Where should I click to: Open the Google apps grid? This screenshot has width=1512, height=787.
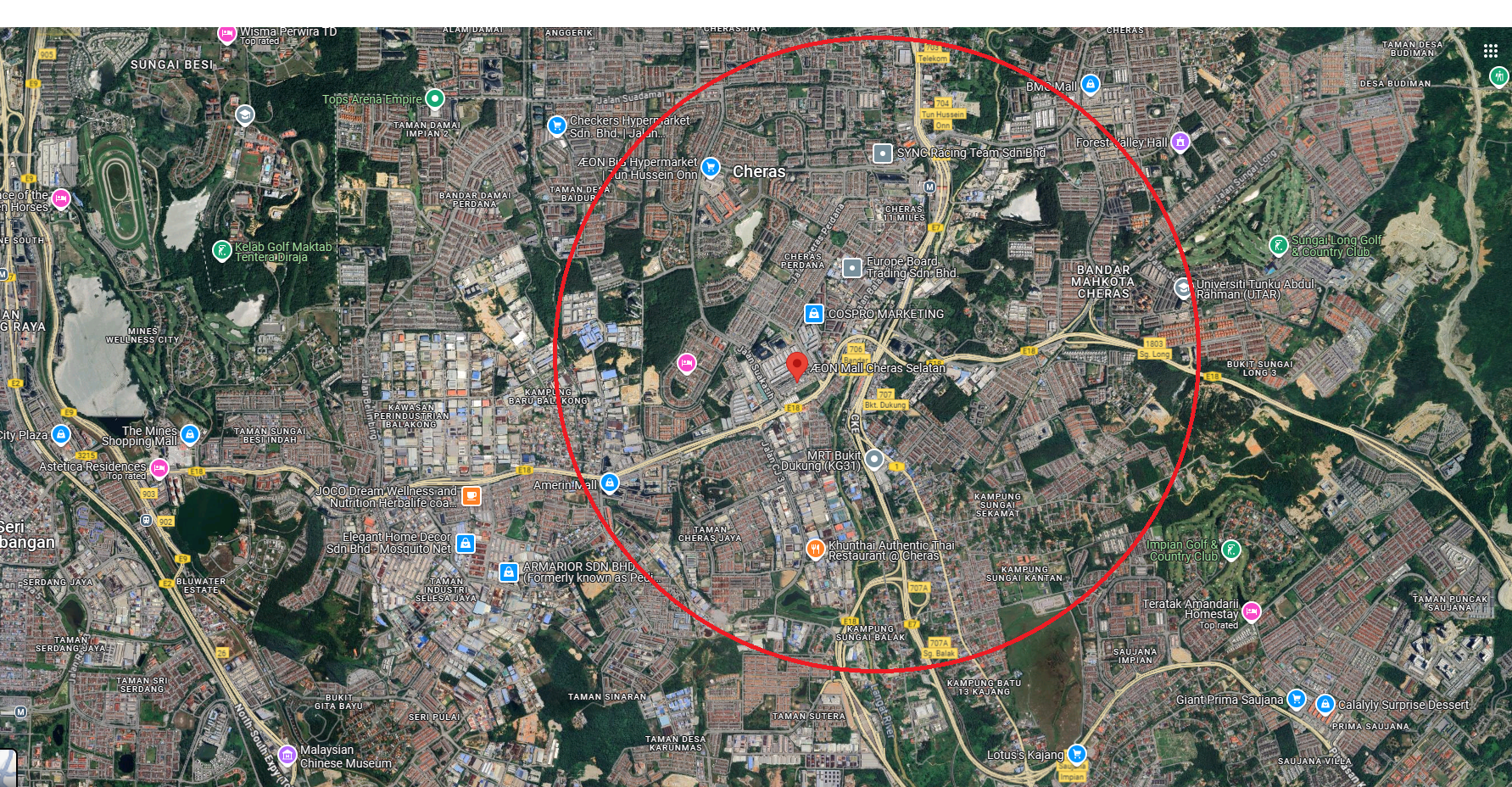(1490, 51)
